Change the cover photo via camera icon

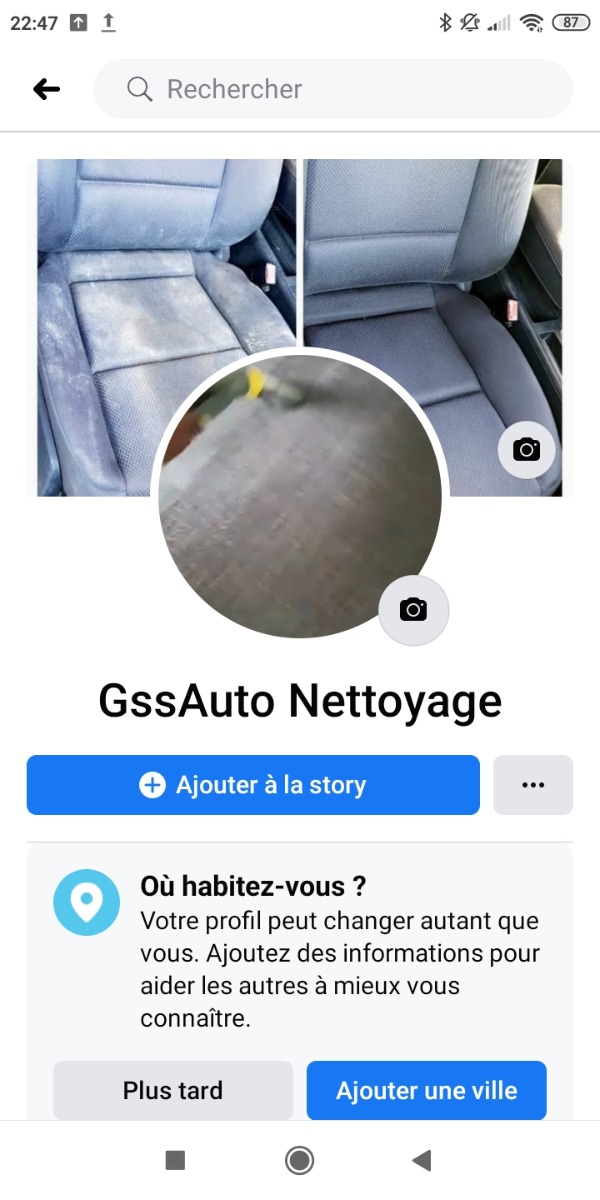point(526,450)
